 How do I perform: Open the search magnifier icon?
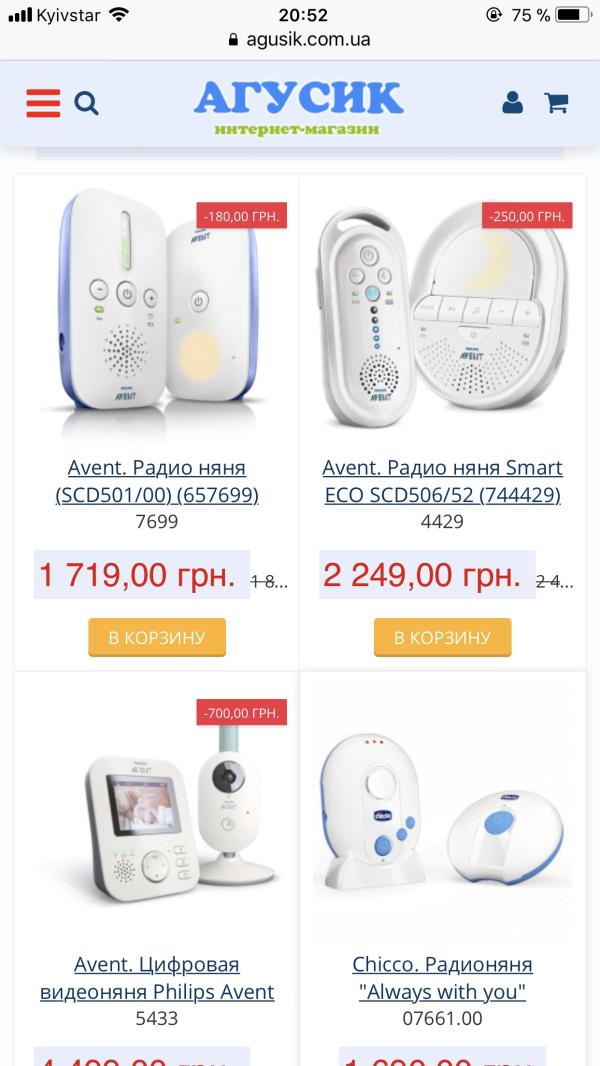[86, 103]
